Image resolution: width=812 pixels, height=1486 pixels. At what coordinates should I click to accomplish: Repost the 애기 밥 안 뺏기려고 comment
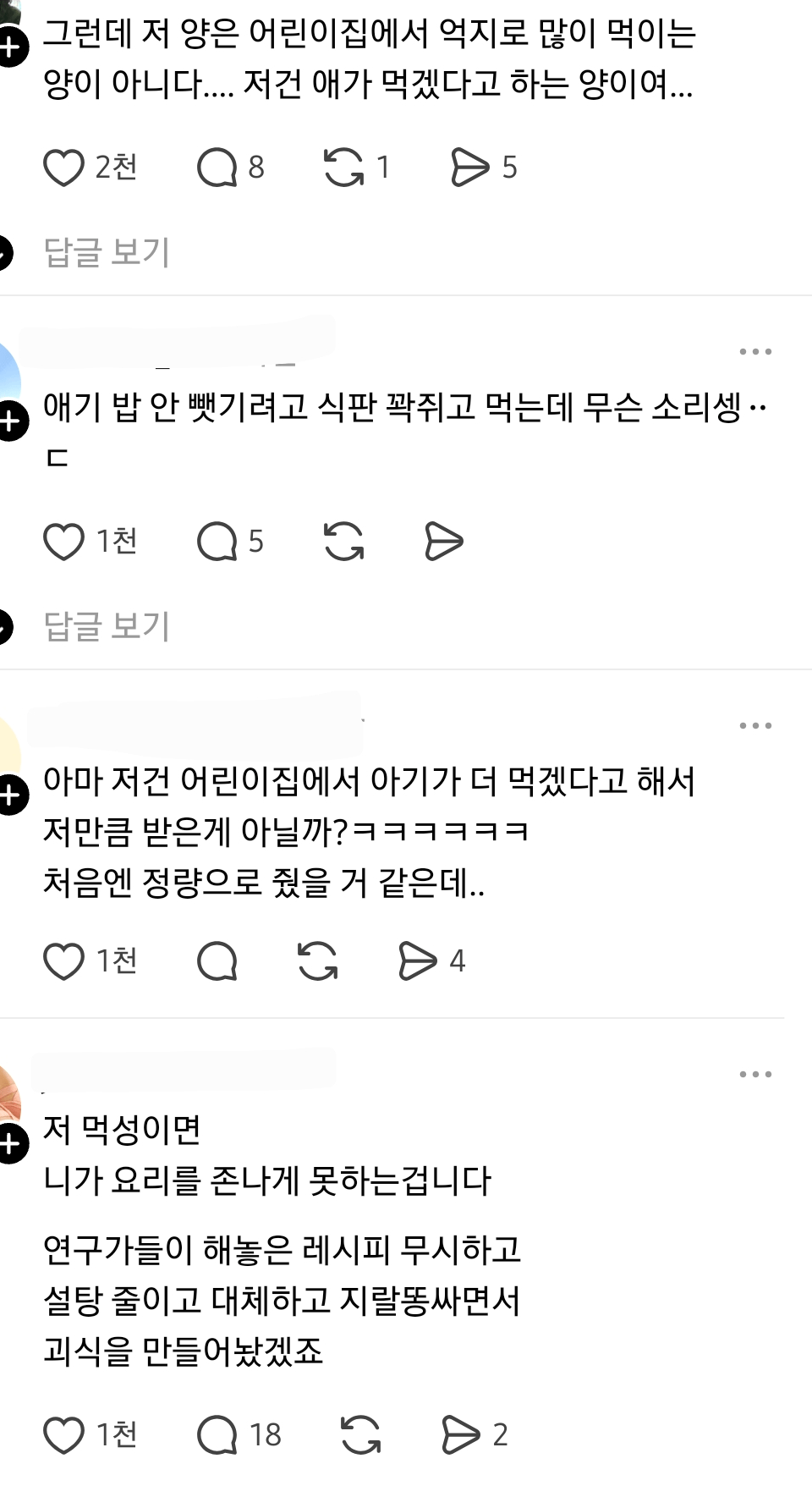tap(343, 542)
